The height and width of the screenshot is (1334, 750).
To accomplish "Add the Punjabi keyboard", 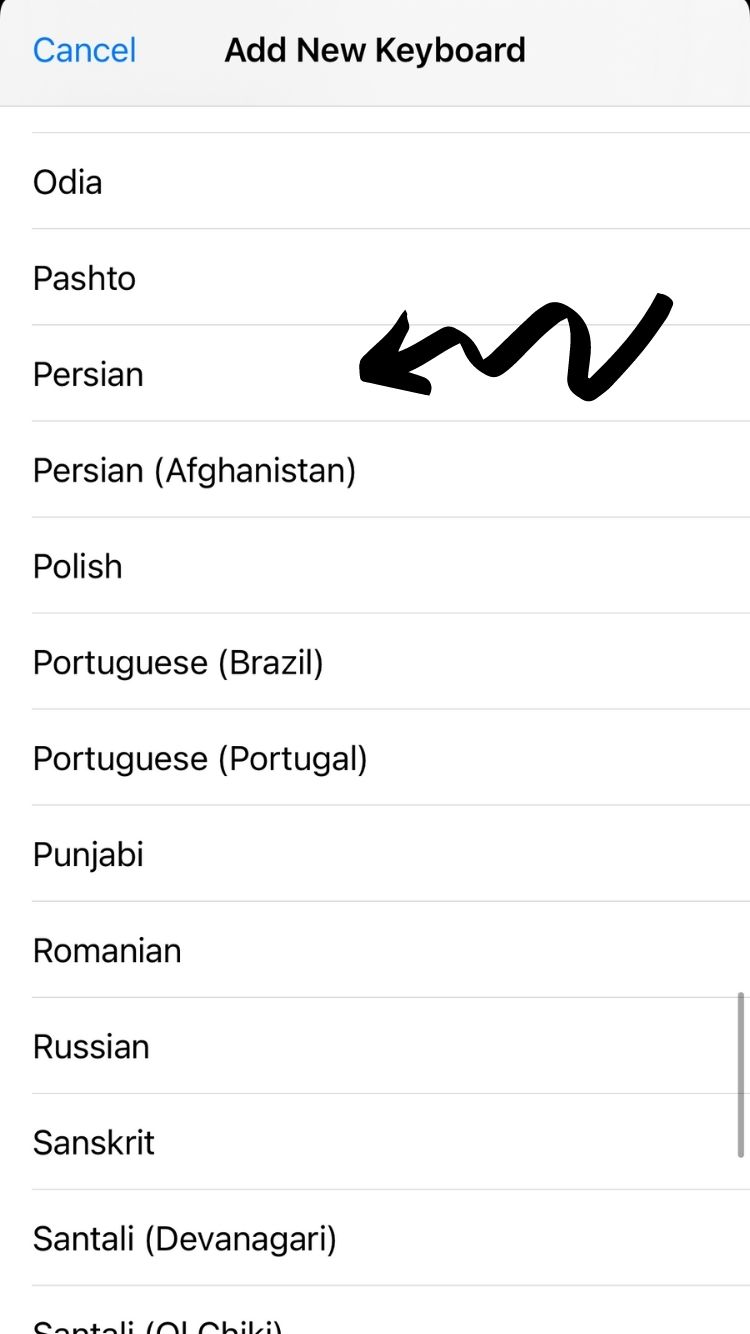I will click(x=88, y=854).
